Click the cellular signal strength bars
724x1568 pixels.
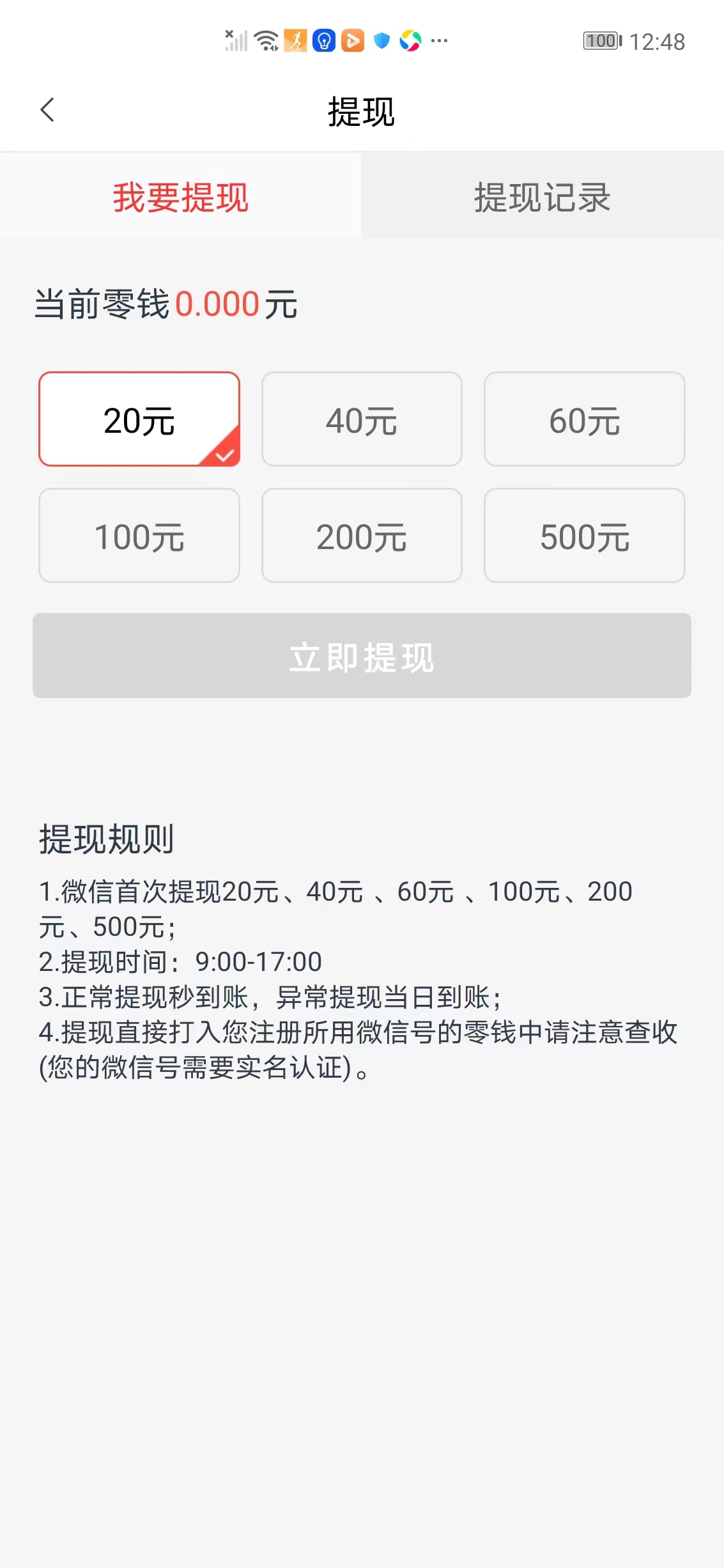[x=236, y=40]
